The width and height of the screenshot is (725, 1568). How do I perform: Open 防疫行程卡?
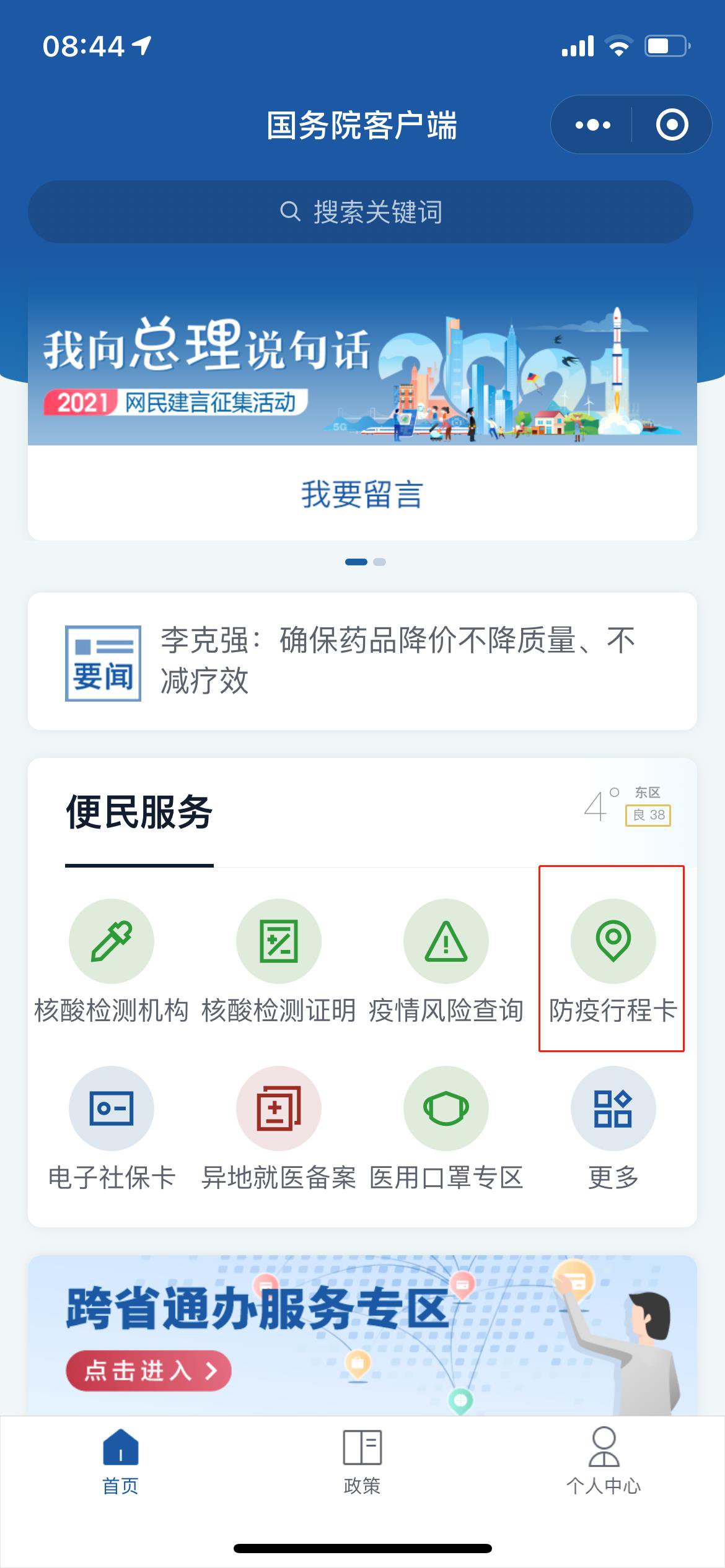tap(612, 960)
